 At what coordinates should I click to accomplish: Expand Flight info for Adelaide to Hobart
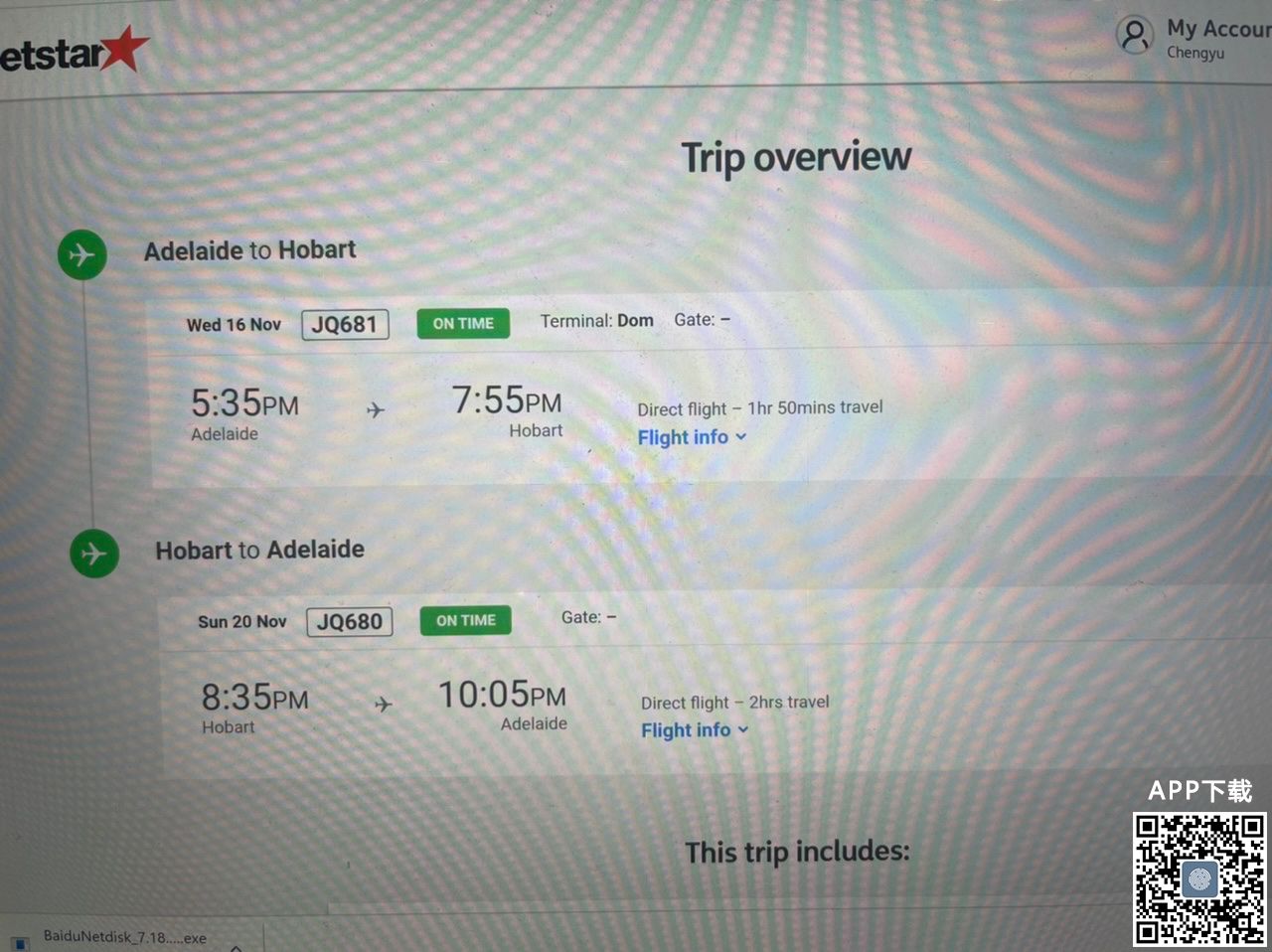(692, 437)
